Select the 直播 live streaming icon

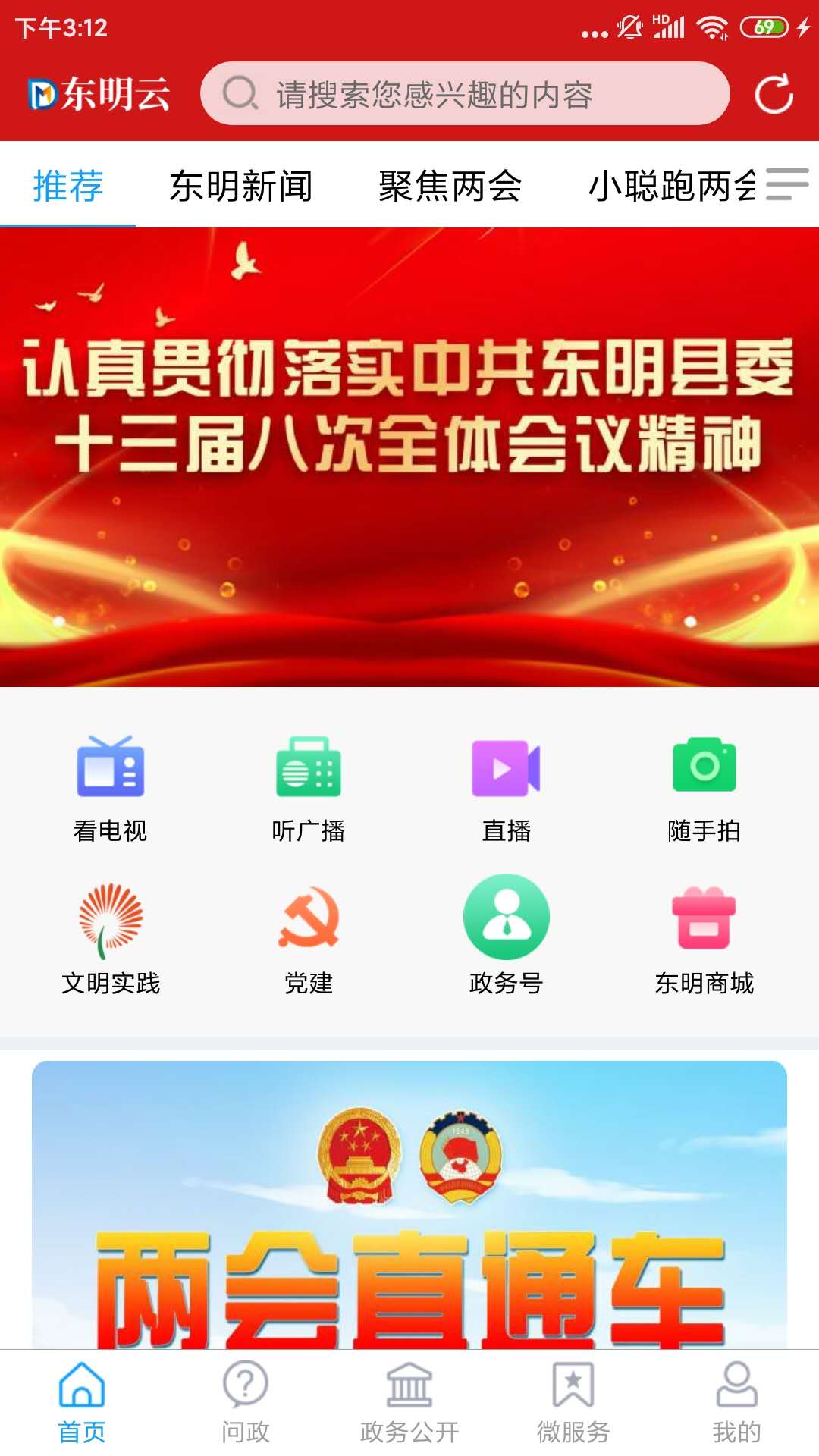(507, 789)
